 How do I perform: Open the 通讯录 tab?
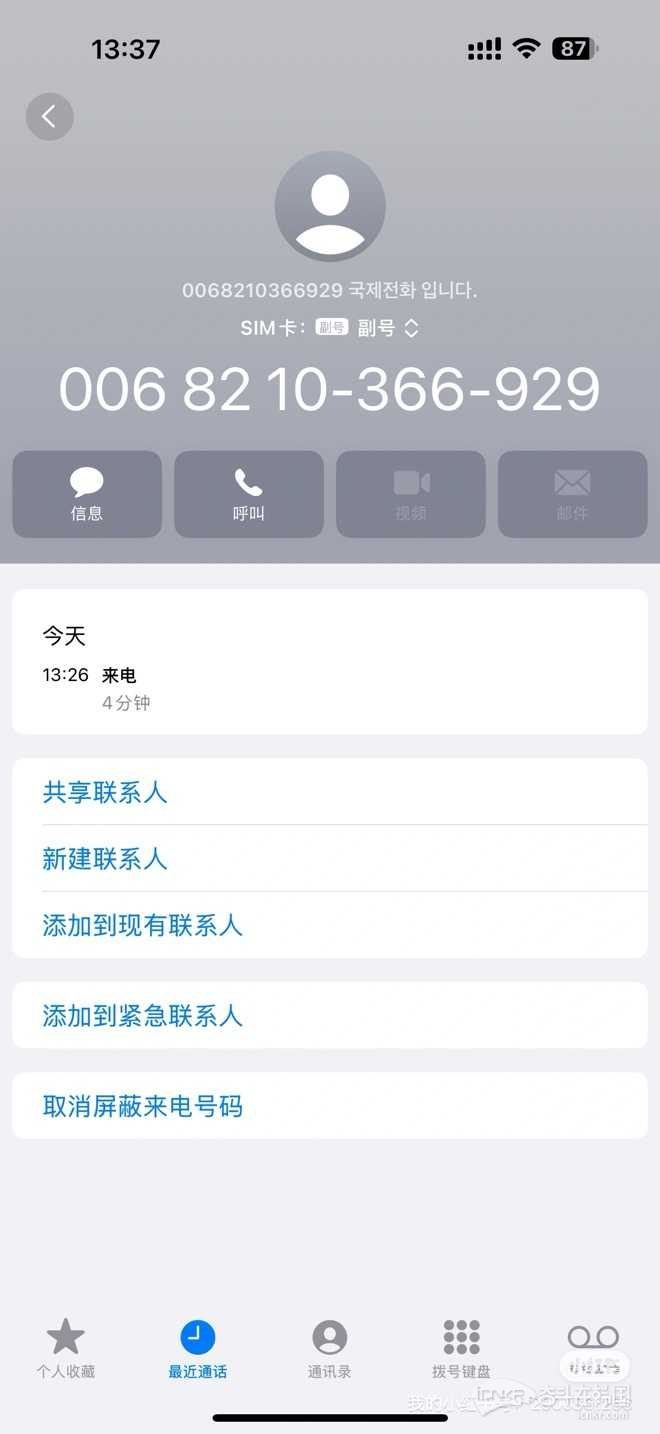point(330,1349)
